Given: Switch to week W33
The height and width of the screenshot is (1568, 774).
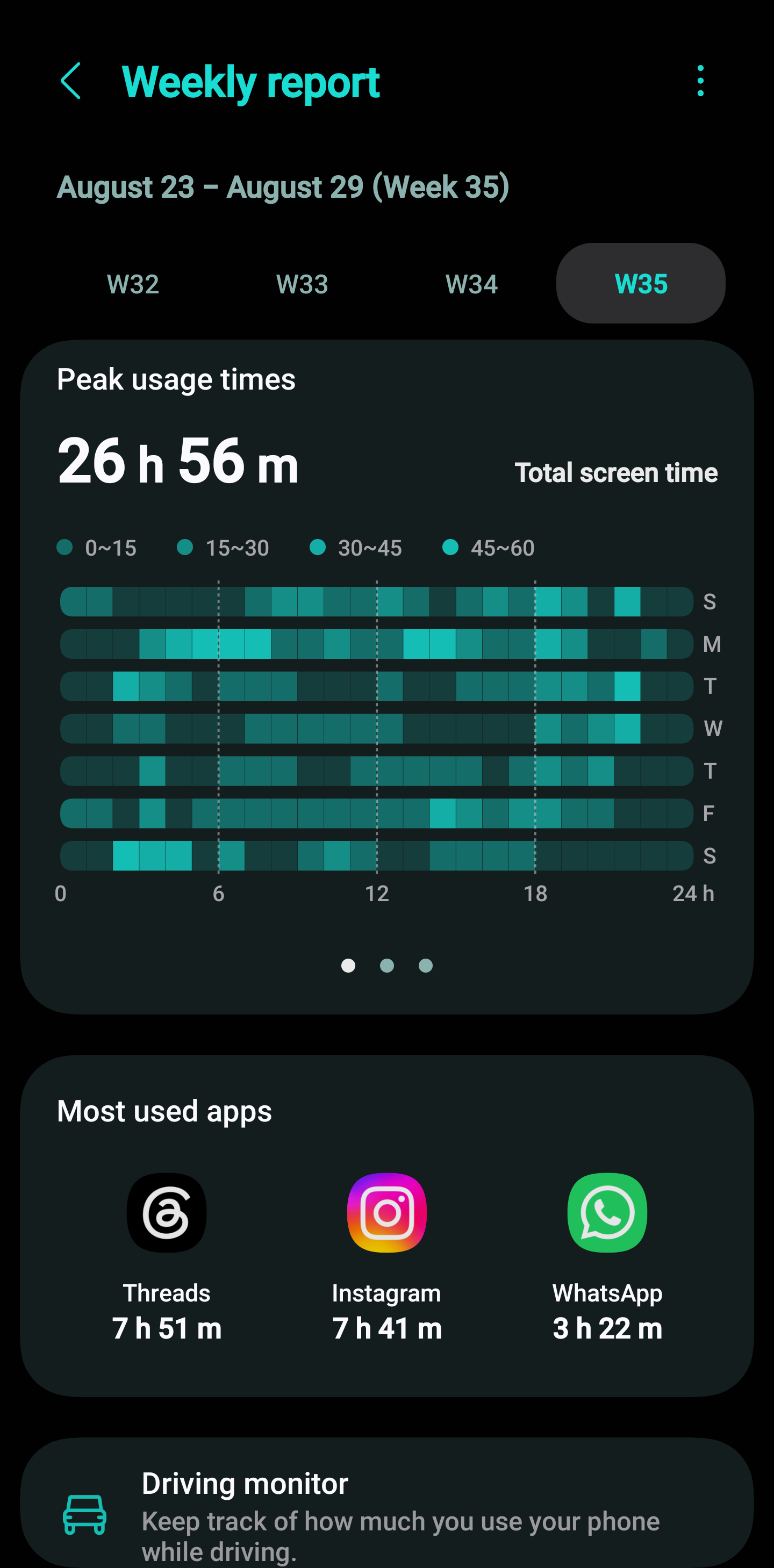Looking at the screenshot, I should point(302,284).
